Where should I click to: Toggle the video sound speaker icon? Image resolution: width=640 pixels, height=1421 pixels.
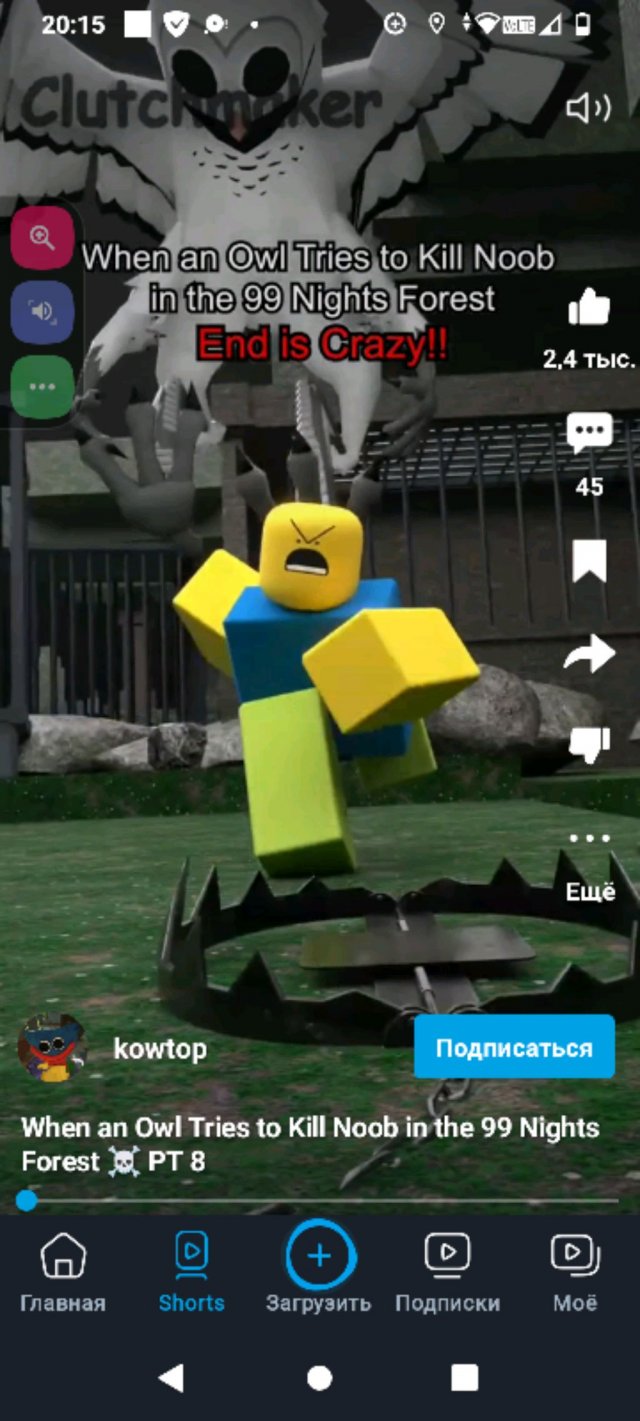point(588,108)
